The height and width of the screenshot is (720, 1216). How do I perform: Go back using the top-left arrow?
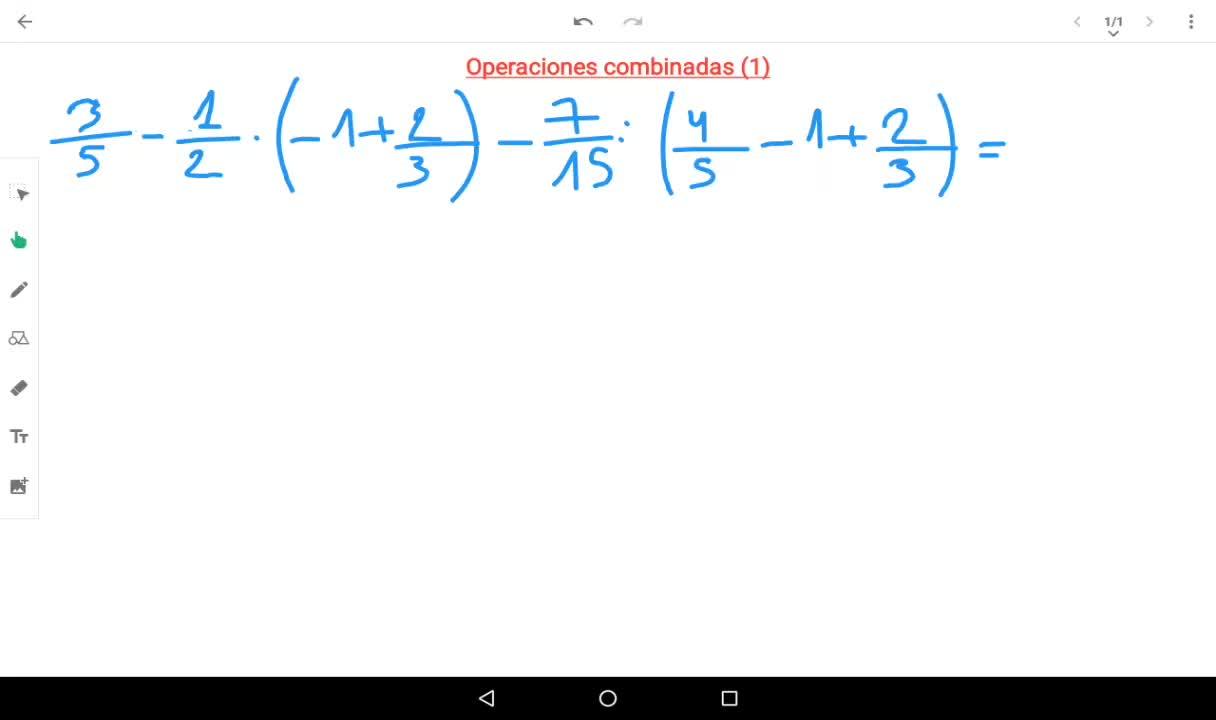click(x=25, y=21)
